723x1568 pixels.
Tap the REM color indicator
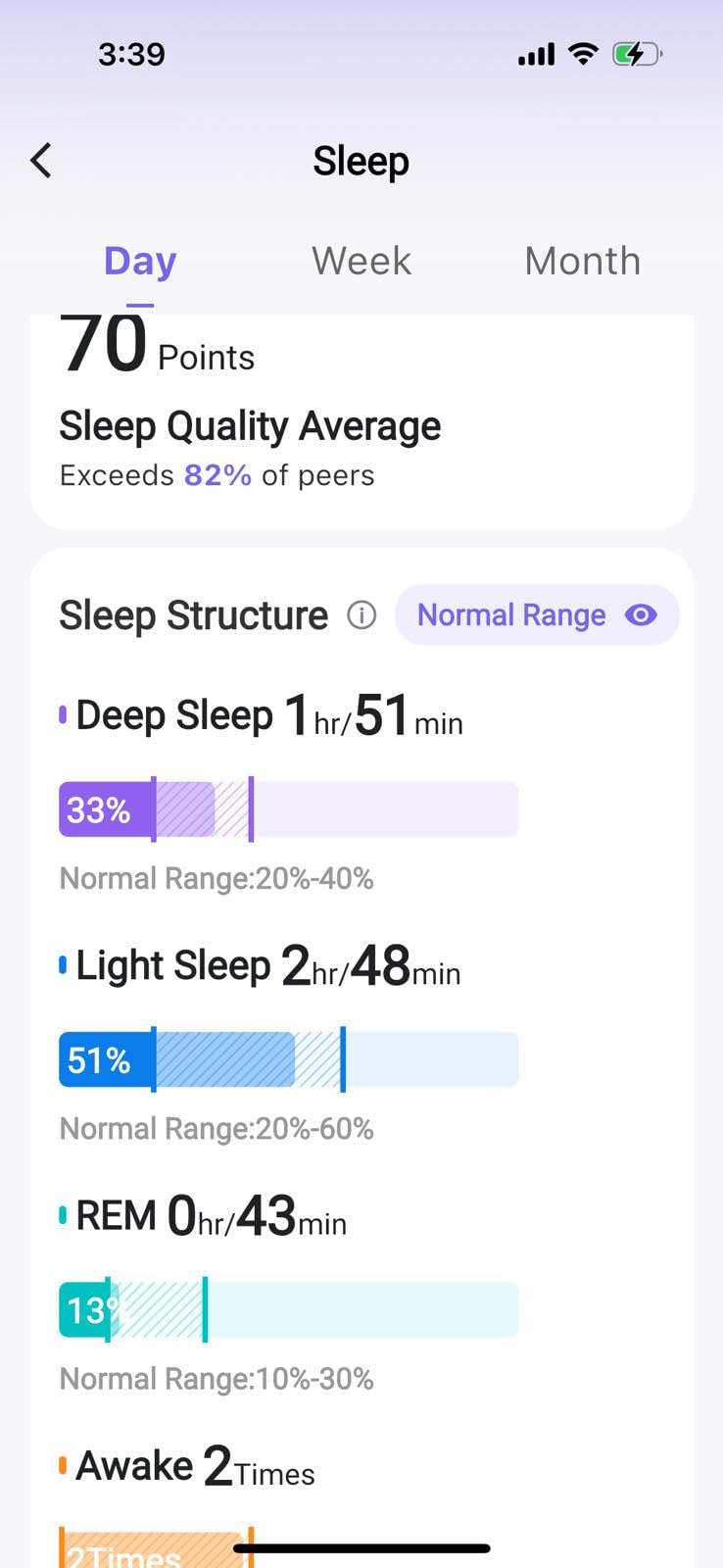[63, 1215]
